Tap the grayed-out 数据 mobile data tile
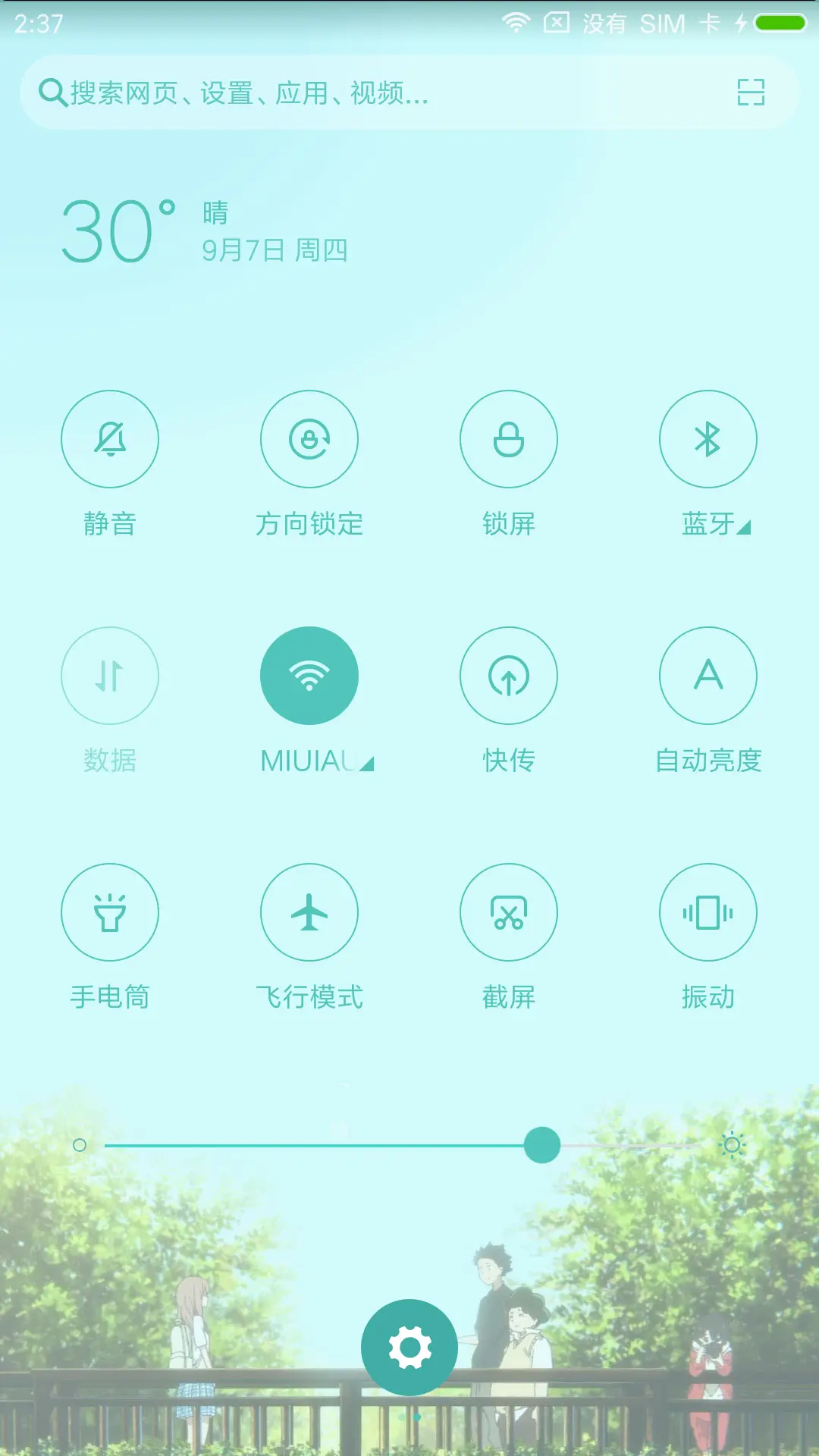Viewport: 819px width, 1456px height. [x=110, y=675]
